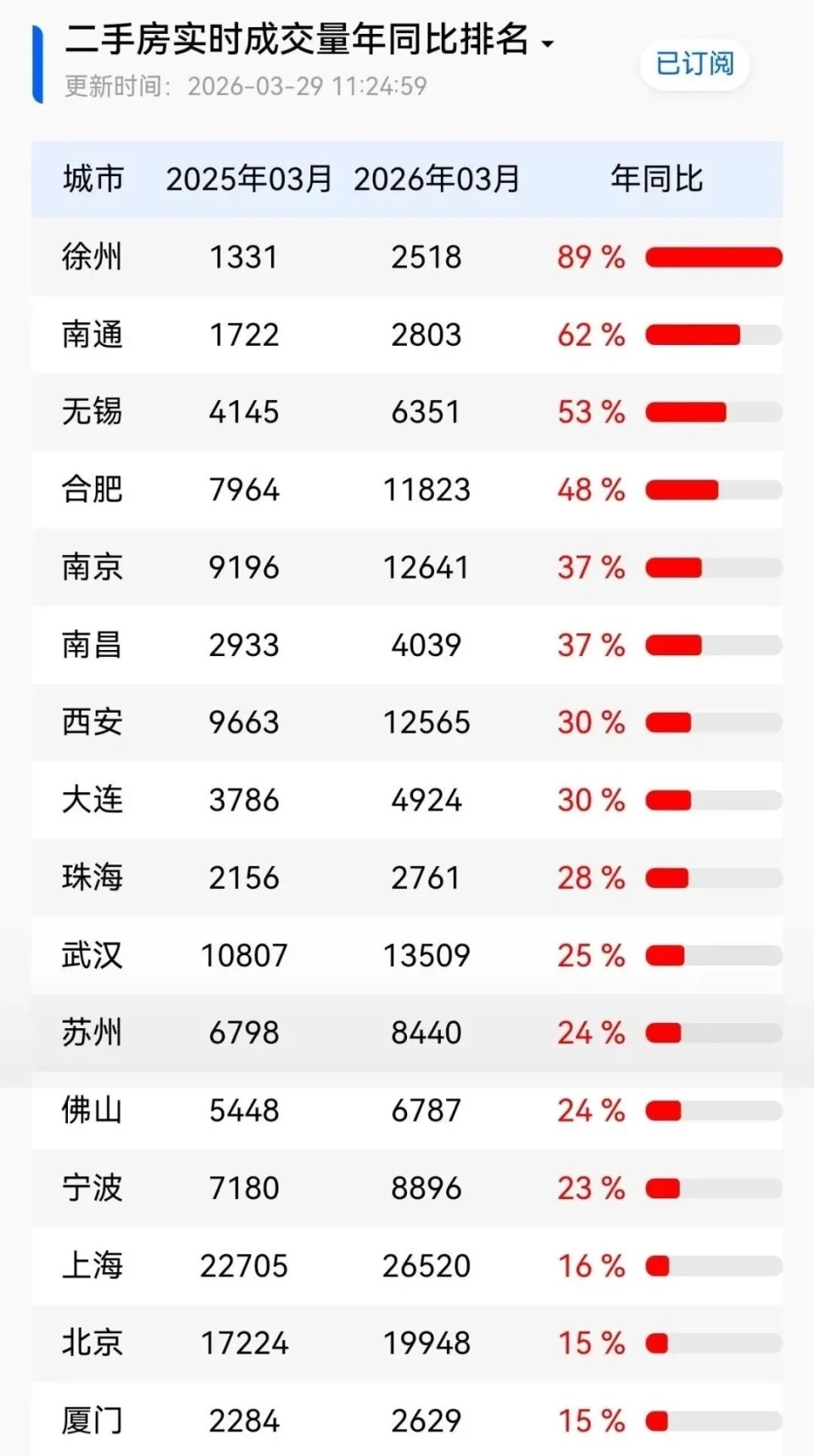Tap the 已订阅 (Subscribed) button
This screenshot has height=1456, width=814.
click(694, 64)
